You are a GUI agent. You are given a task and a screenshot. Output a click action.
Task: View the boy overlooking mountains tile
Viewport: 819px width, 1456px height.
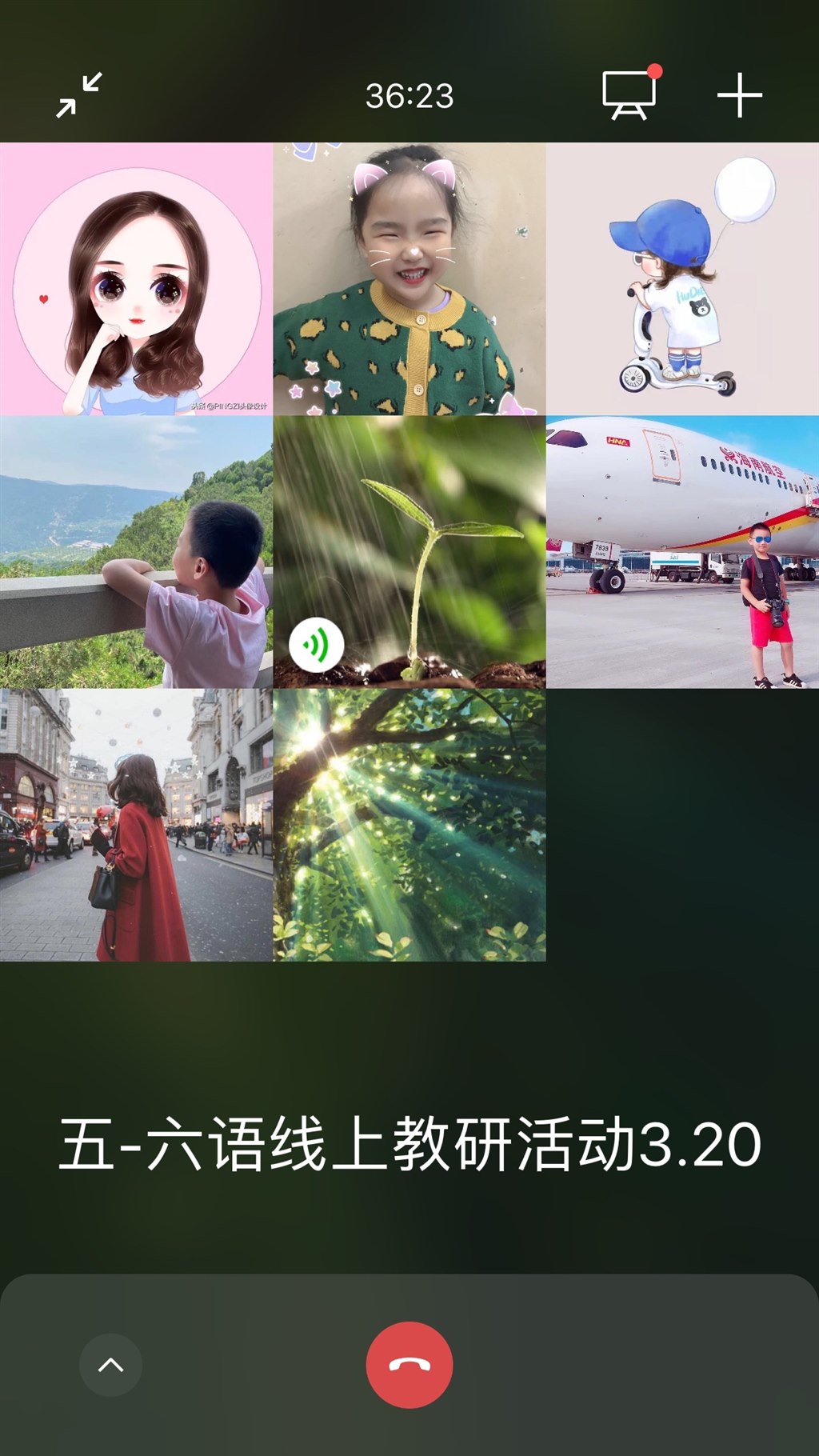[x=136, y=552]
